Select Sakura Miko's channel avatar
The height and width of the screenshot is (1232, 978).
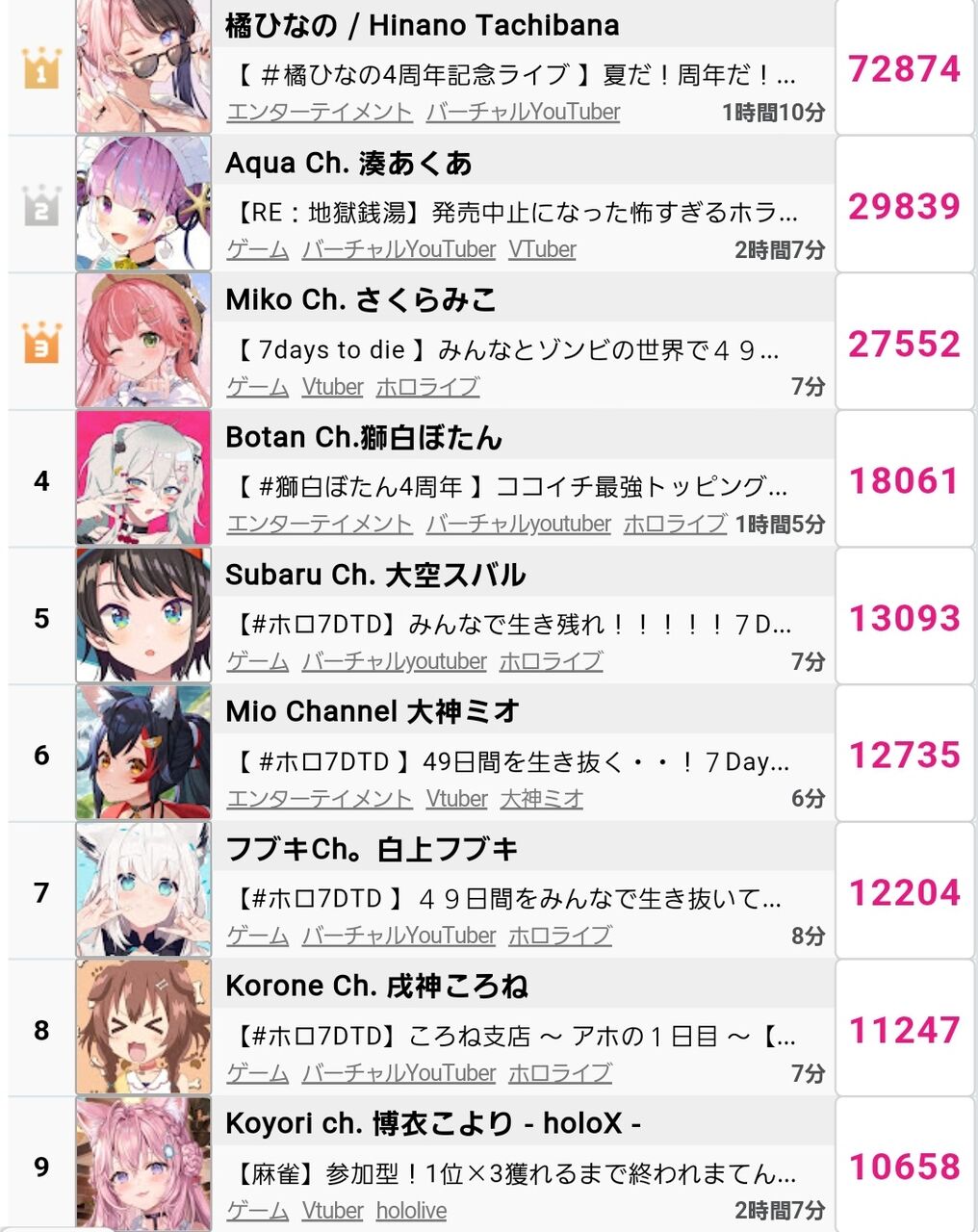point(142,338)
